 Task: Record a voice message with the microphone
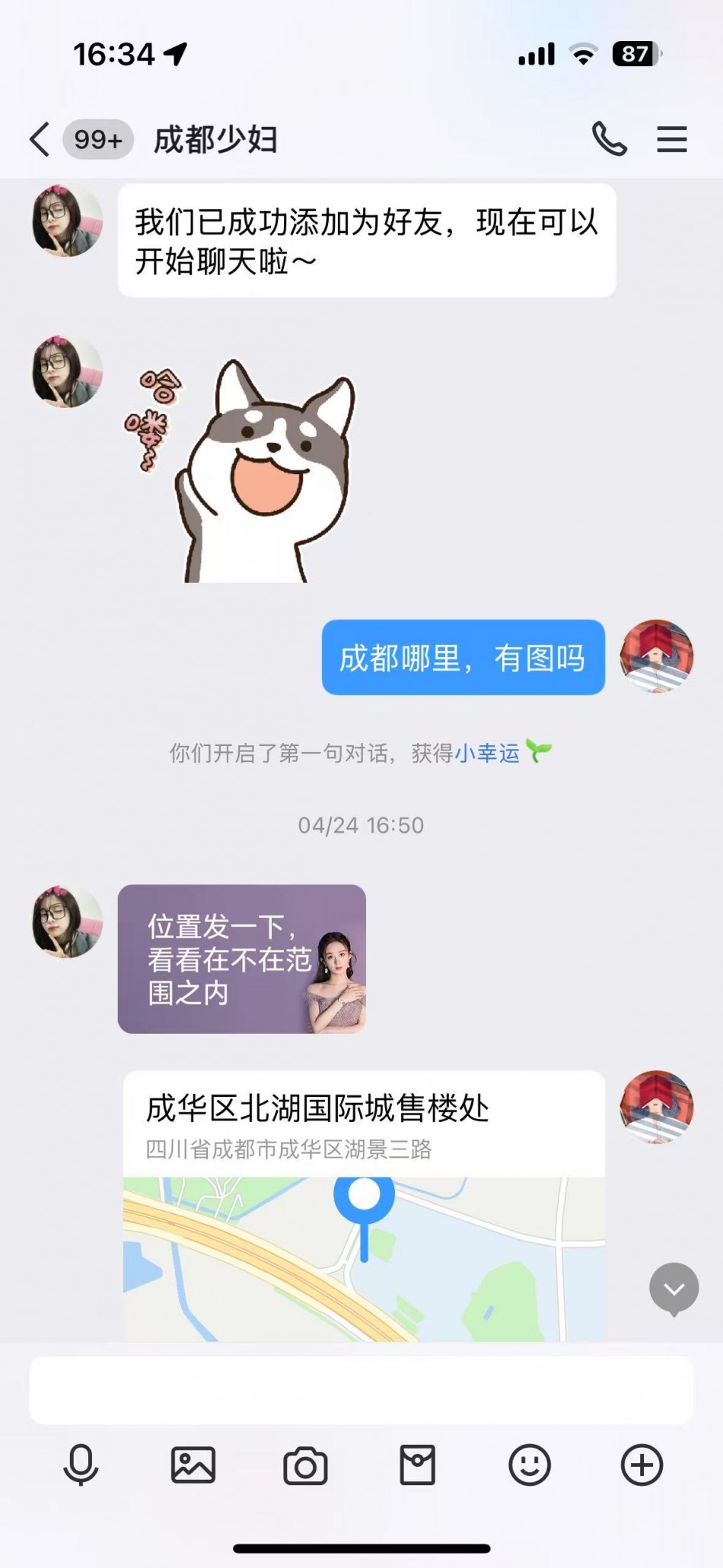pyautogui.click(x=81, y=1464)
